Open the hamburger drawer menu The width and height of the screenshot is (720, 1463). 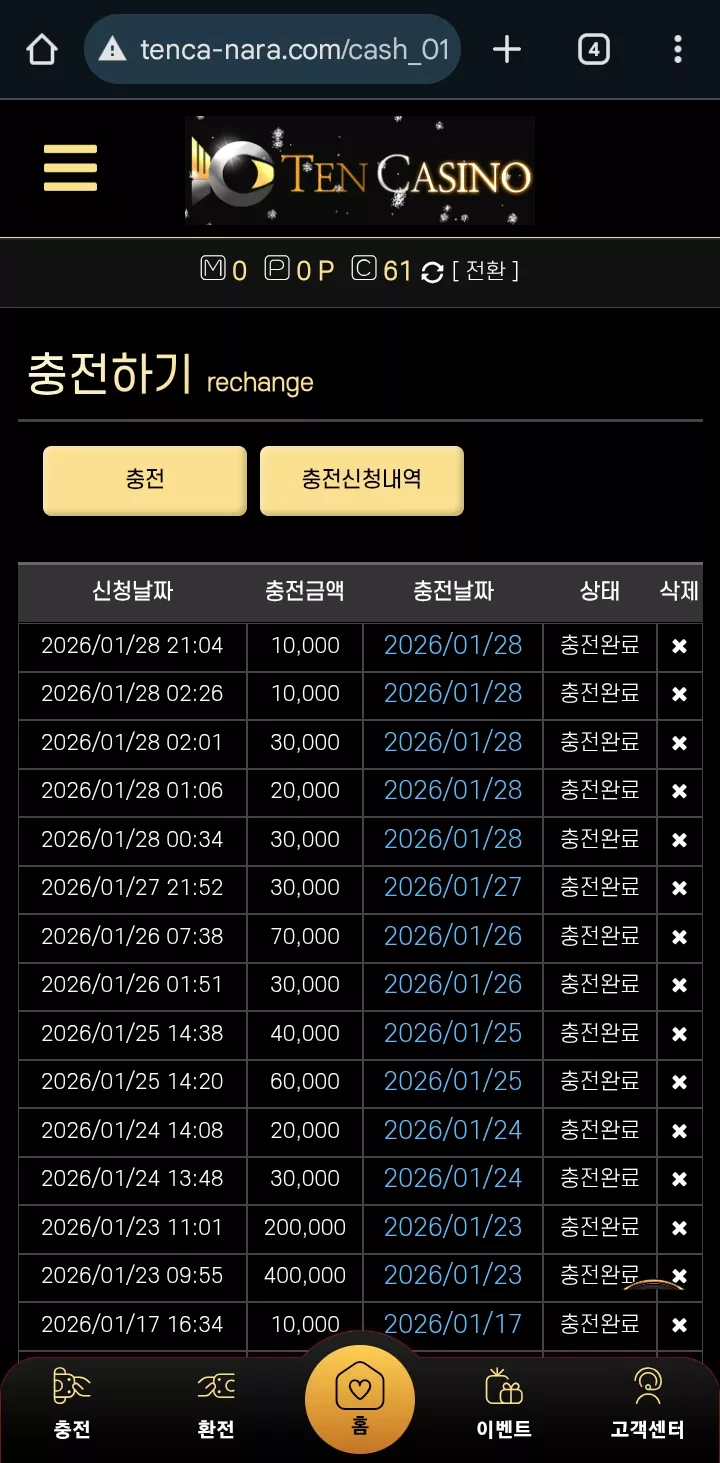coord(70,167)
